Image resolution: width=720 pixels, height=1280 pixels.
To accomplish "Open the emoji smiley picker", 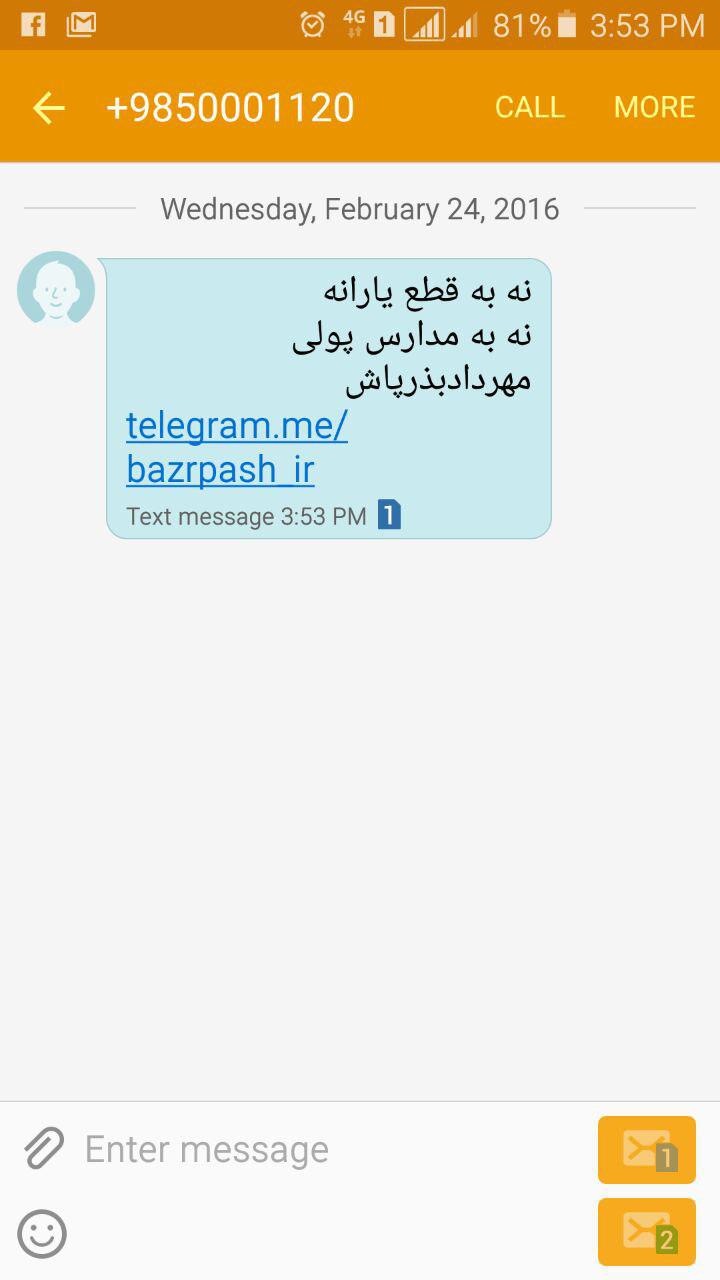I will pos(42,1234).
